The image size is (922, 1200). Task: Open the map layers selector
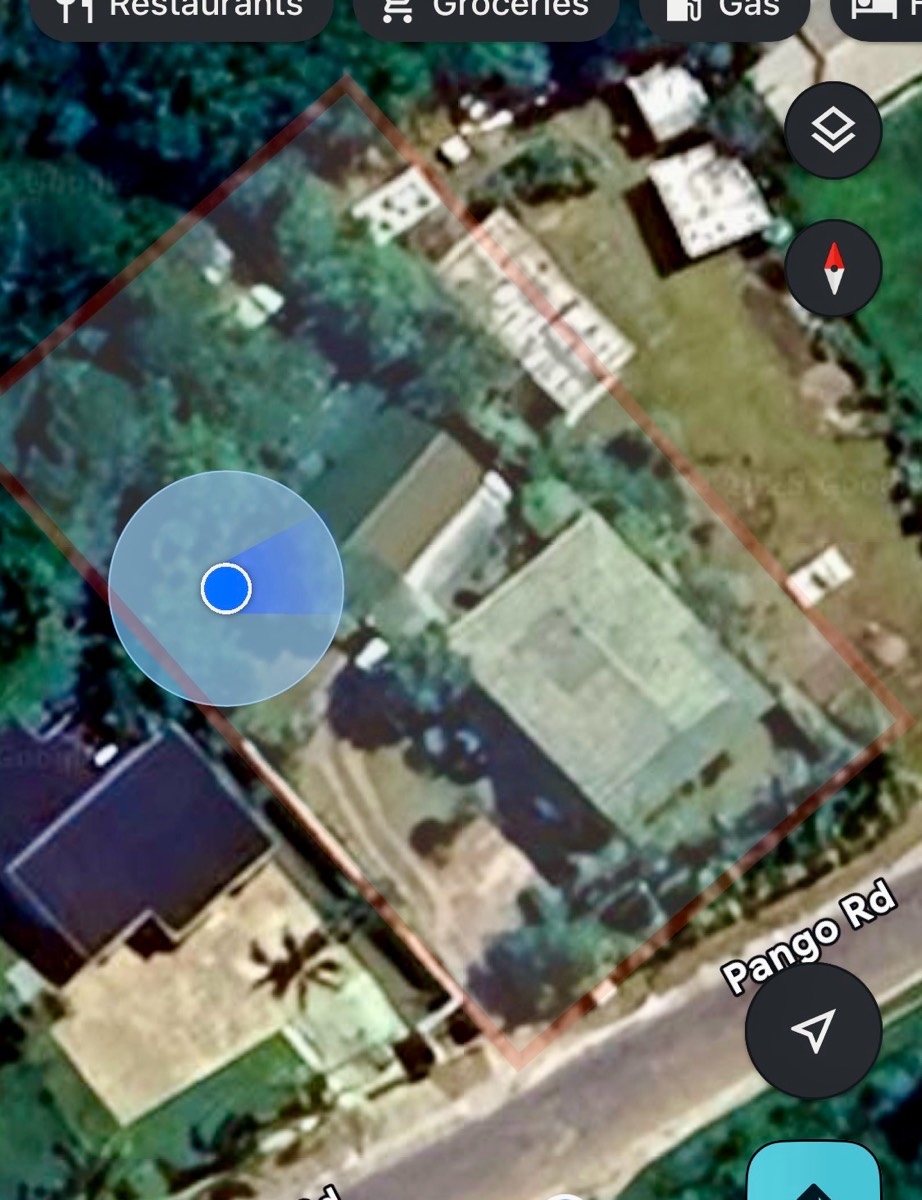(x=833, y=130)
